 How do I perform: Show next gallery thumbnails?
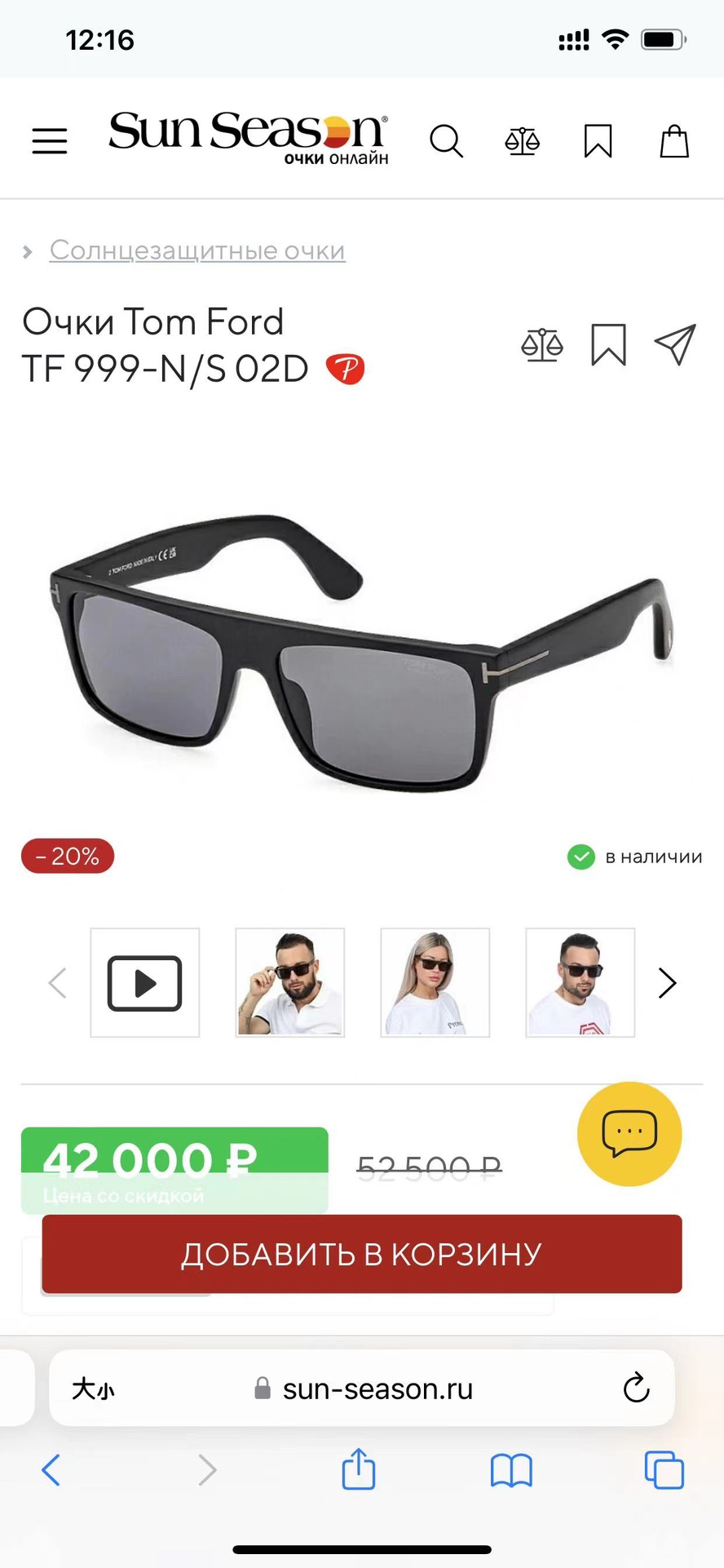coord(667,983)
